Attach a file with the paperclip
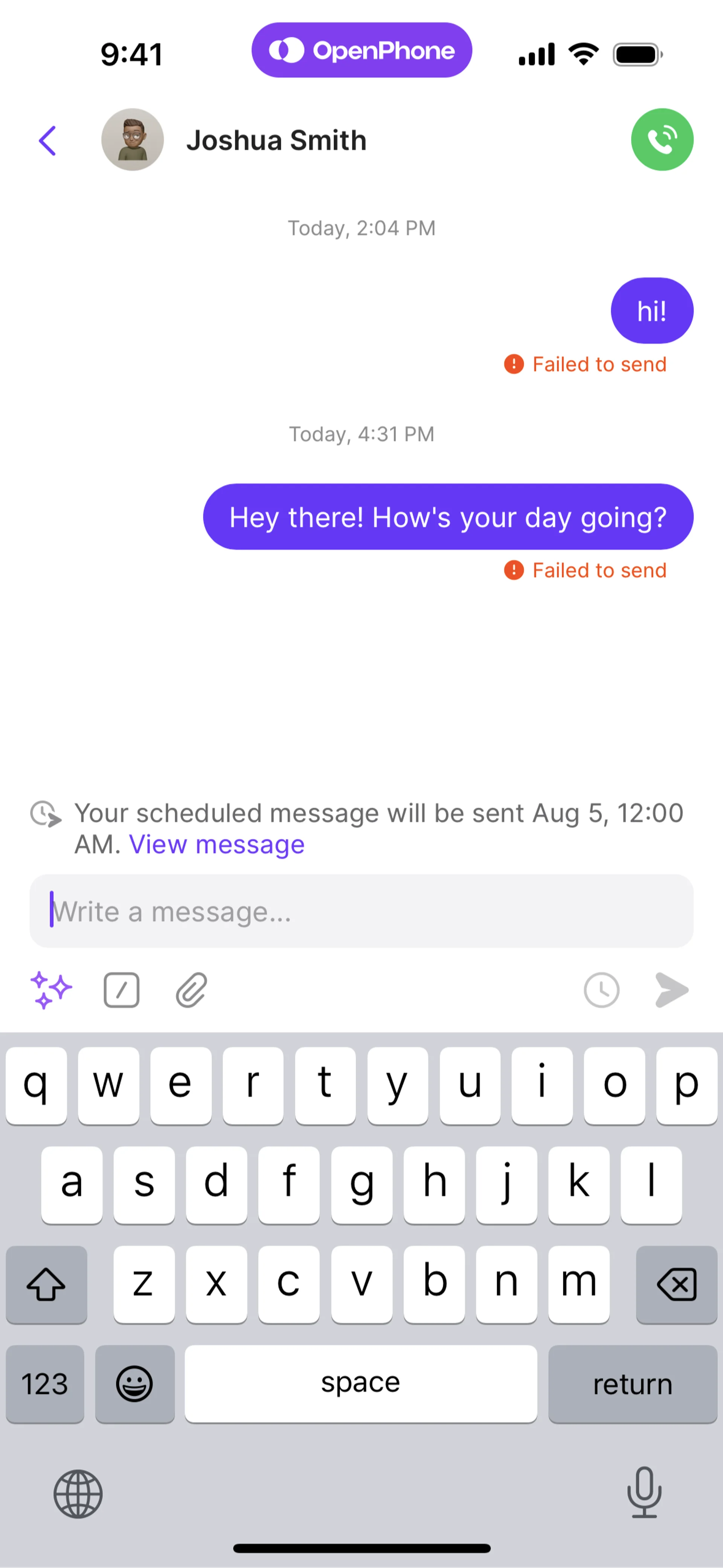723x1568 pixels. point(192,990)
